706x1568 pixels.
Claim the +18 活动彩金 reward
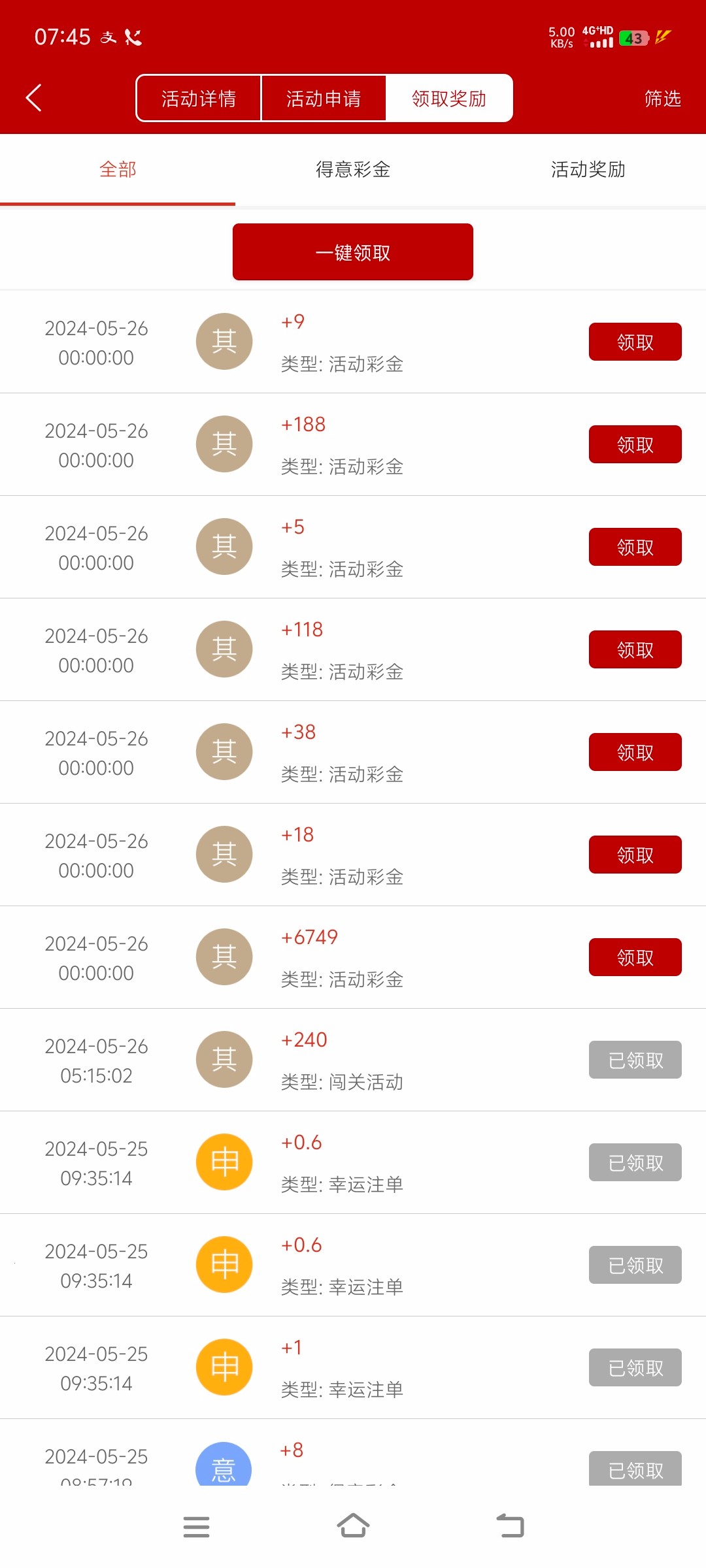[x=635, y=855]
